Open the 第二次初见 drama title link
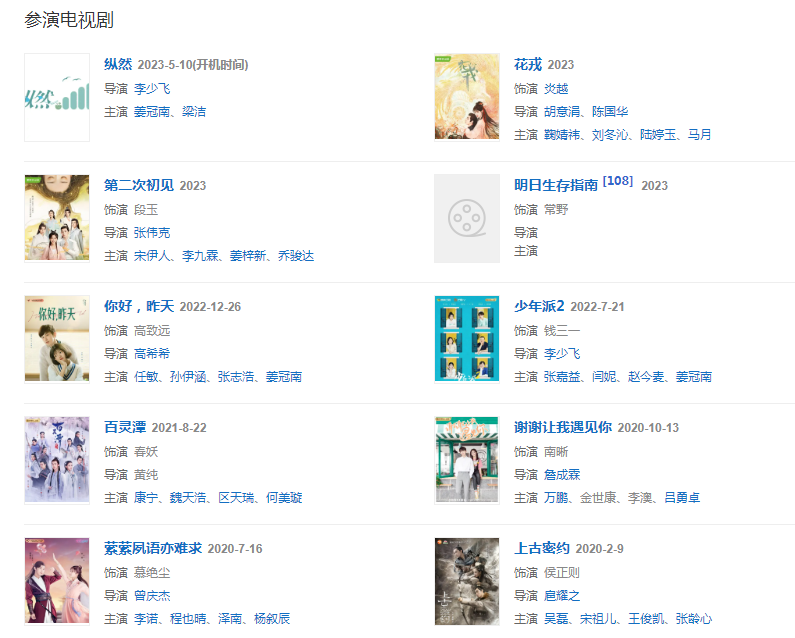 139,186
